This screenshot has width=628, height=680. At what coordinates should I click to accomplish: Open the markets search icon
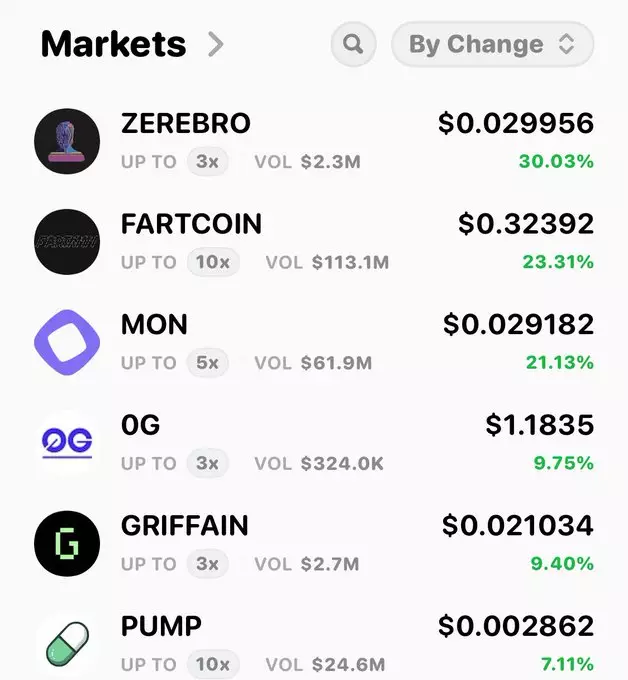353,45
